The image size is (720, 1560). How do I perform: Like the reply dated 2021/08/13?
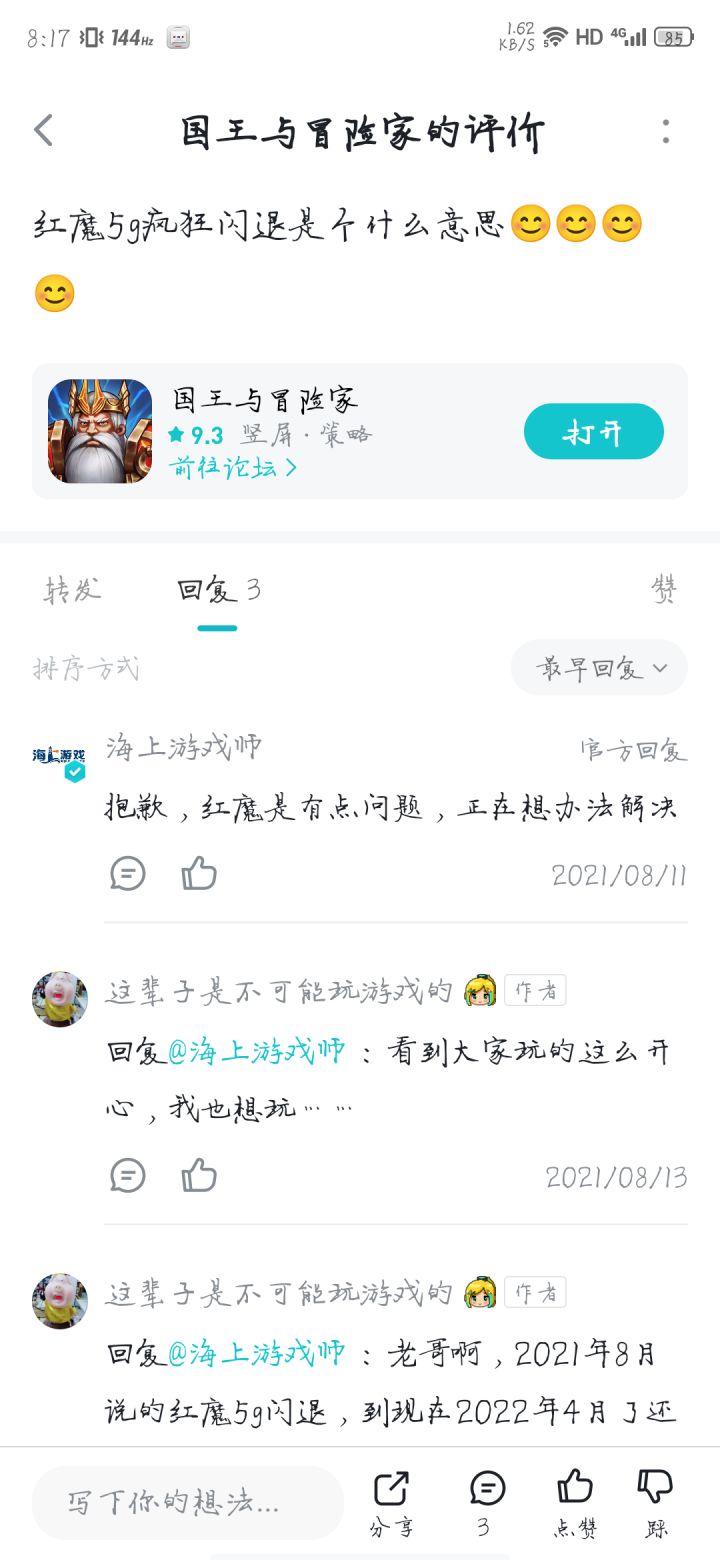(199, 1175)
